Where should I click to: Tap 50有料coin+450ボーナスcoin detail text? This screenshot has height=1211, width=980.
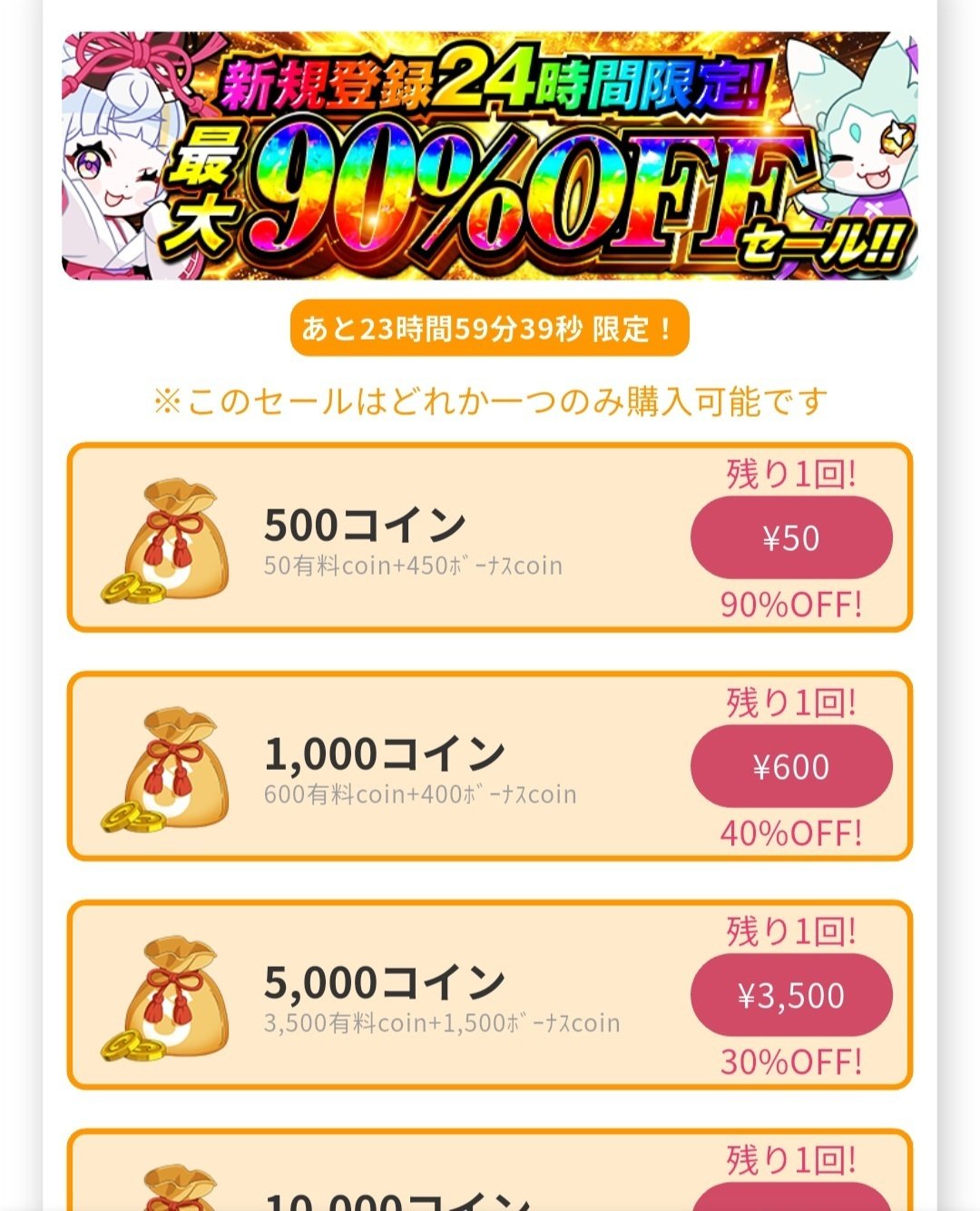pos(414,566)
